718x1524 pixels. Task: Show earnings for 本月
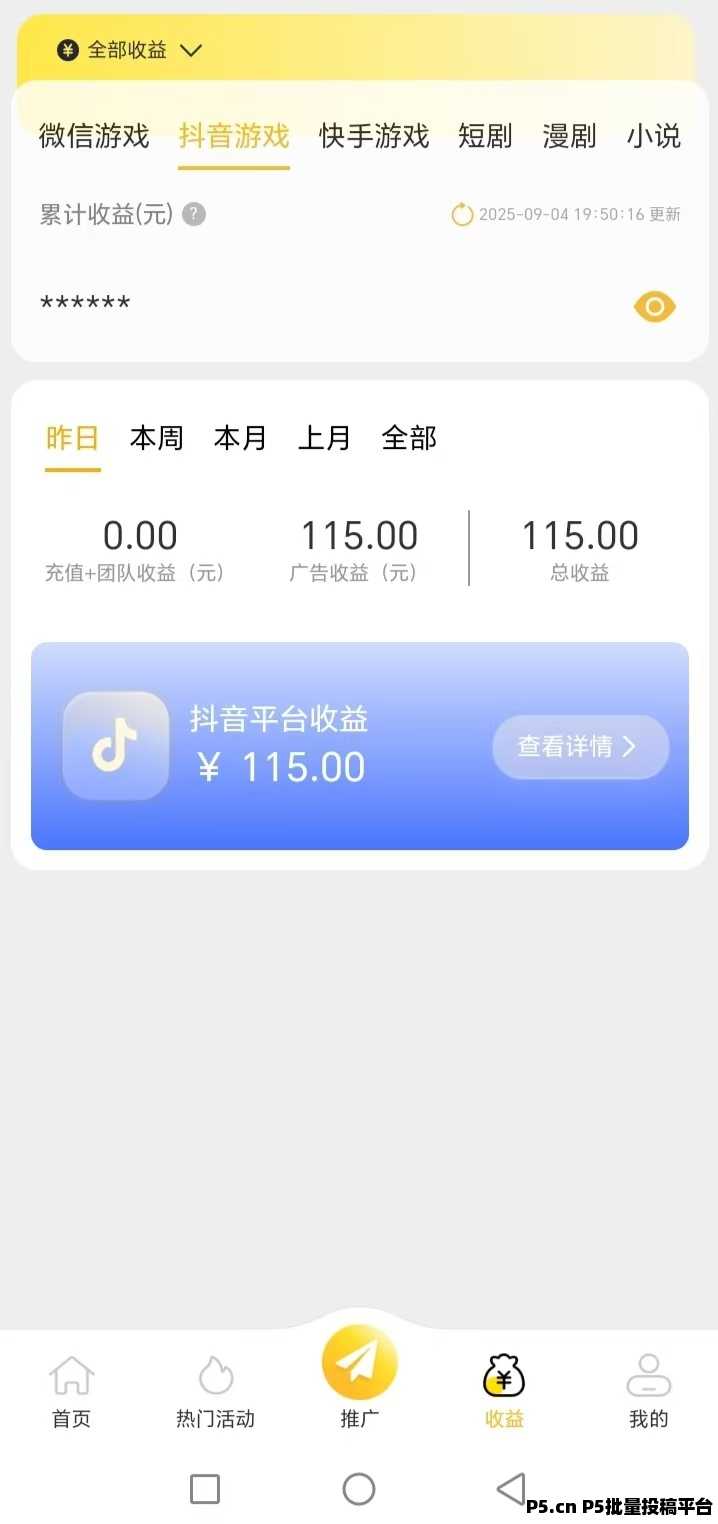(241, 438)
